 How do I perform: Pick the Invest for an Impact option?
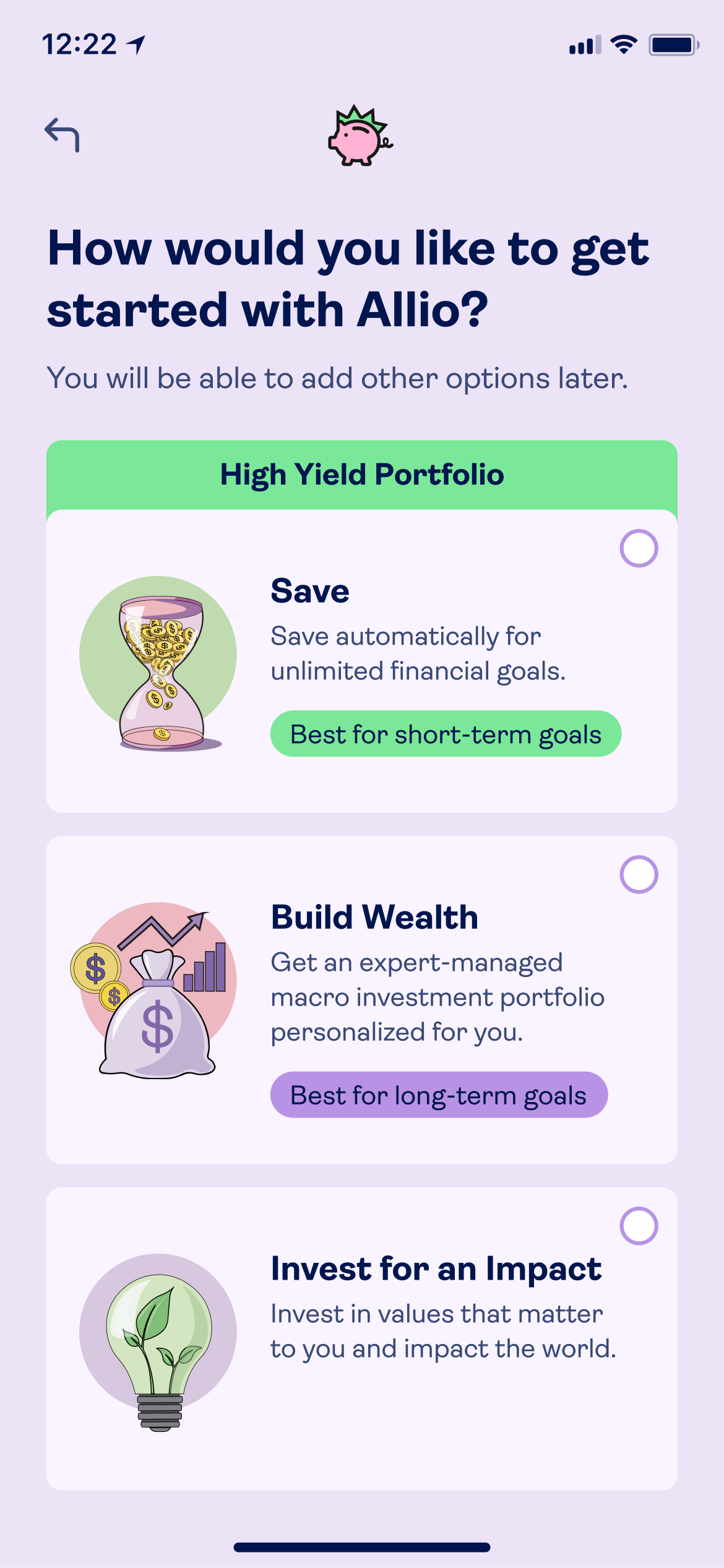point(639,1226)
